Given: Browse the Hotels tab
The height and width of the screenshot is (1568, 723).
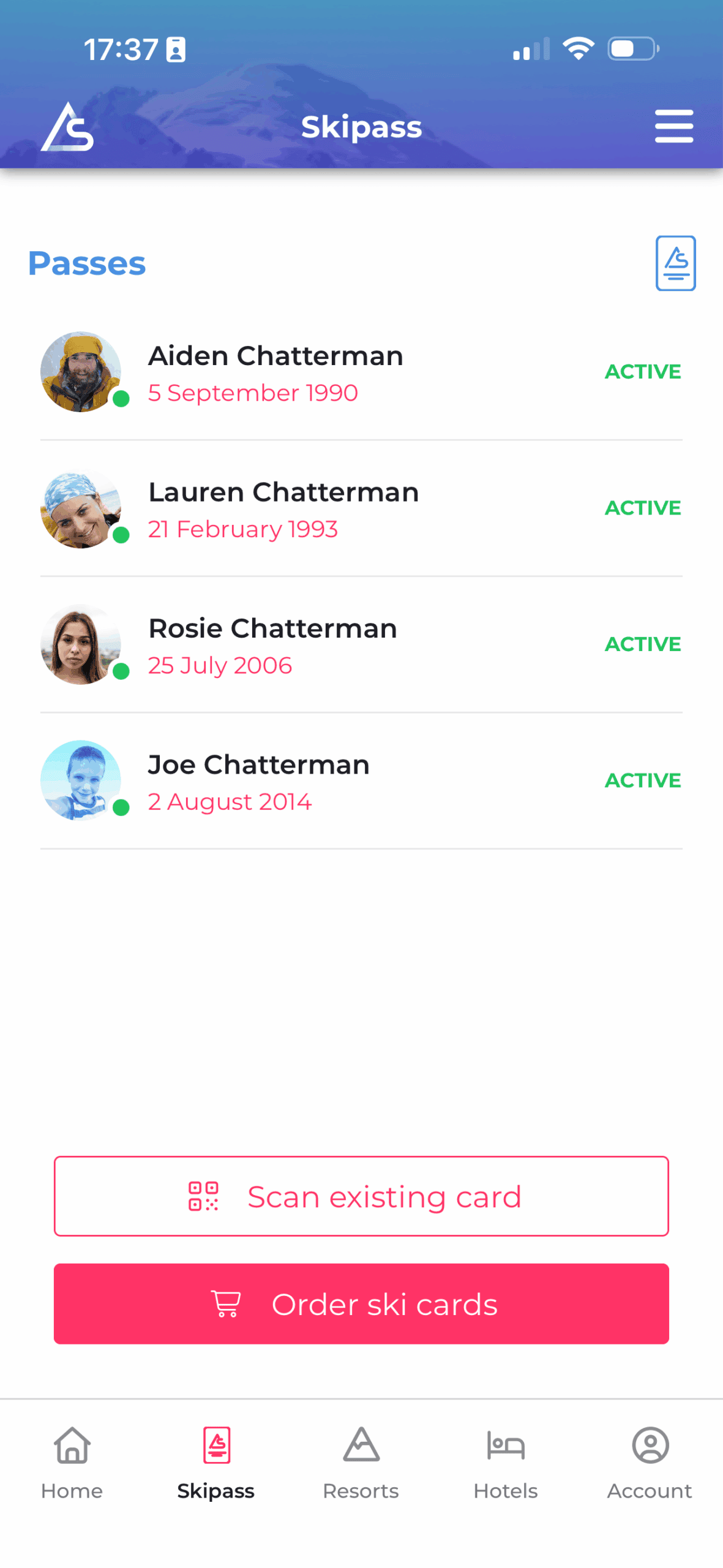Looking at the screenshot, I should click(x=505, y=1461).
